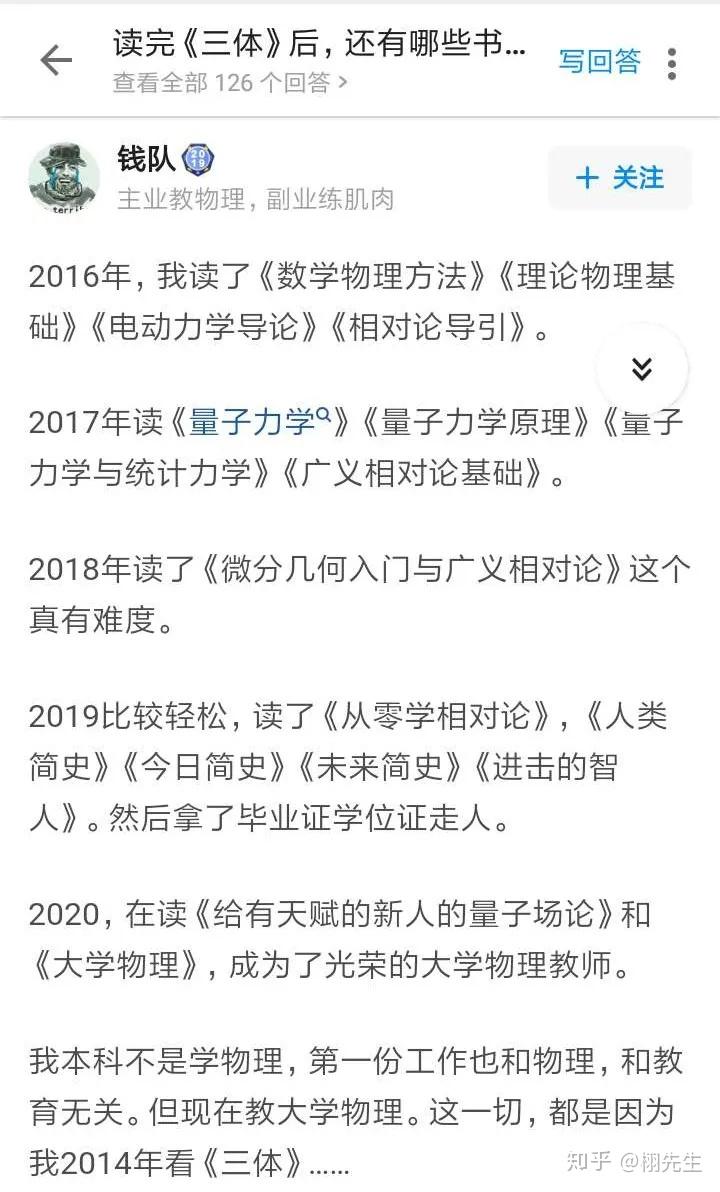
Task: View all 126 answers
Action: pos(230,82)
